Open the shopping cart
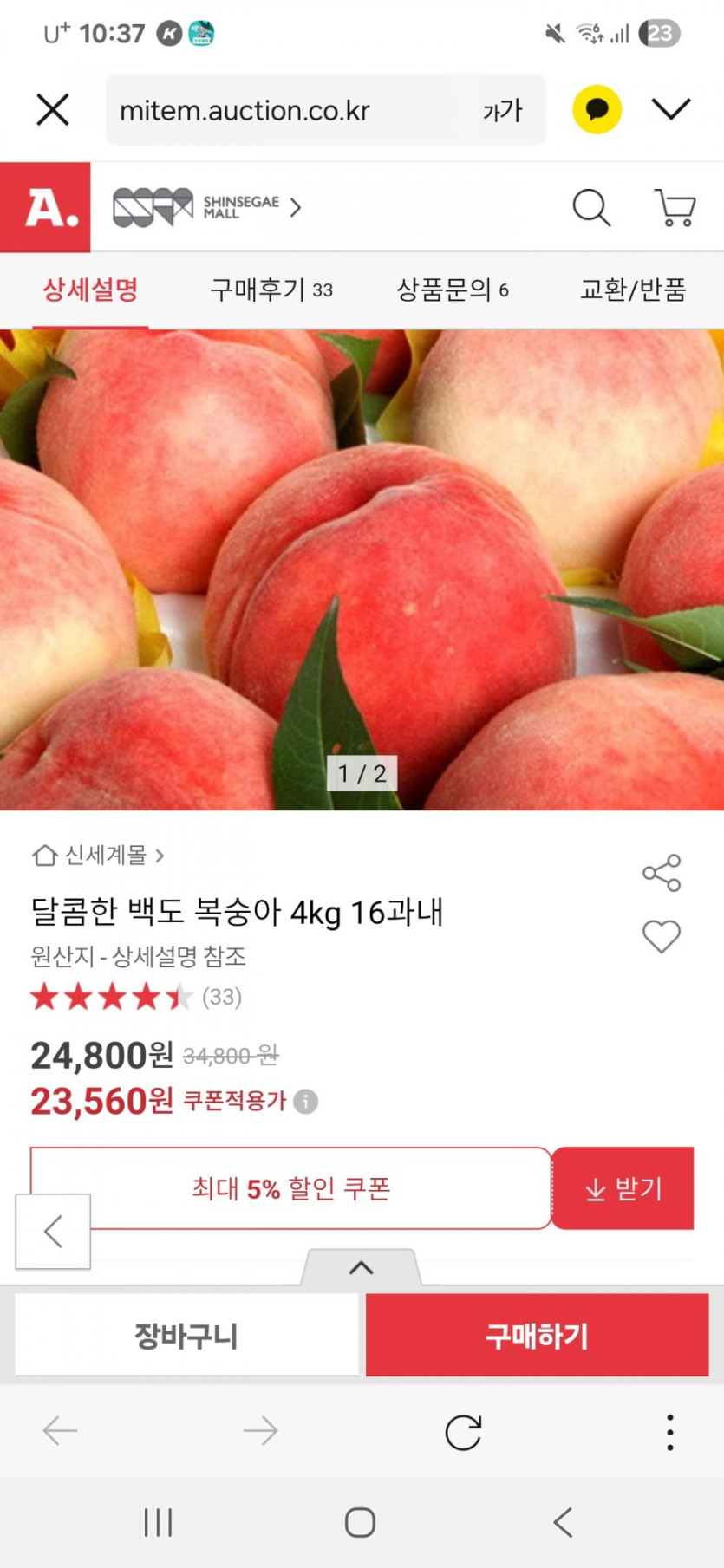724x1568 pixels. pyautogui.click(x=675, y=208)
